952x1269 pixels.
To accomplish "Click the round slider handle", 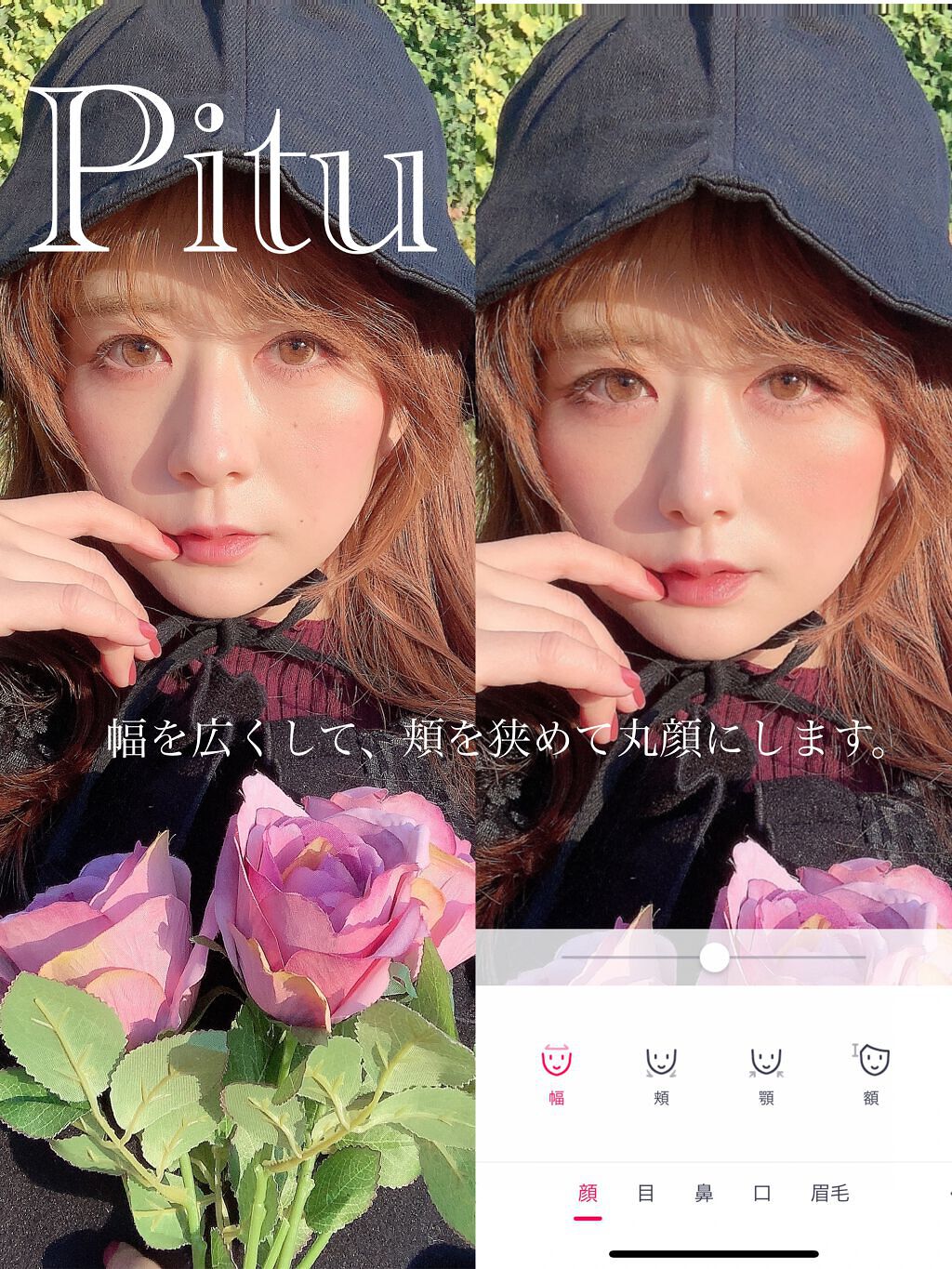I will 714,955.
